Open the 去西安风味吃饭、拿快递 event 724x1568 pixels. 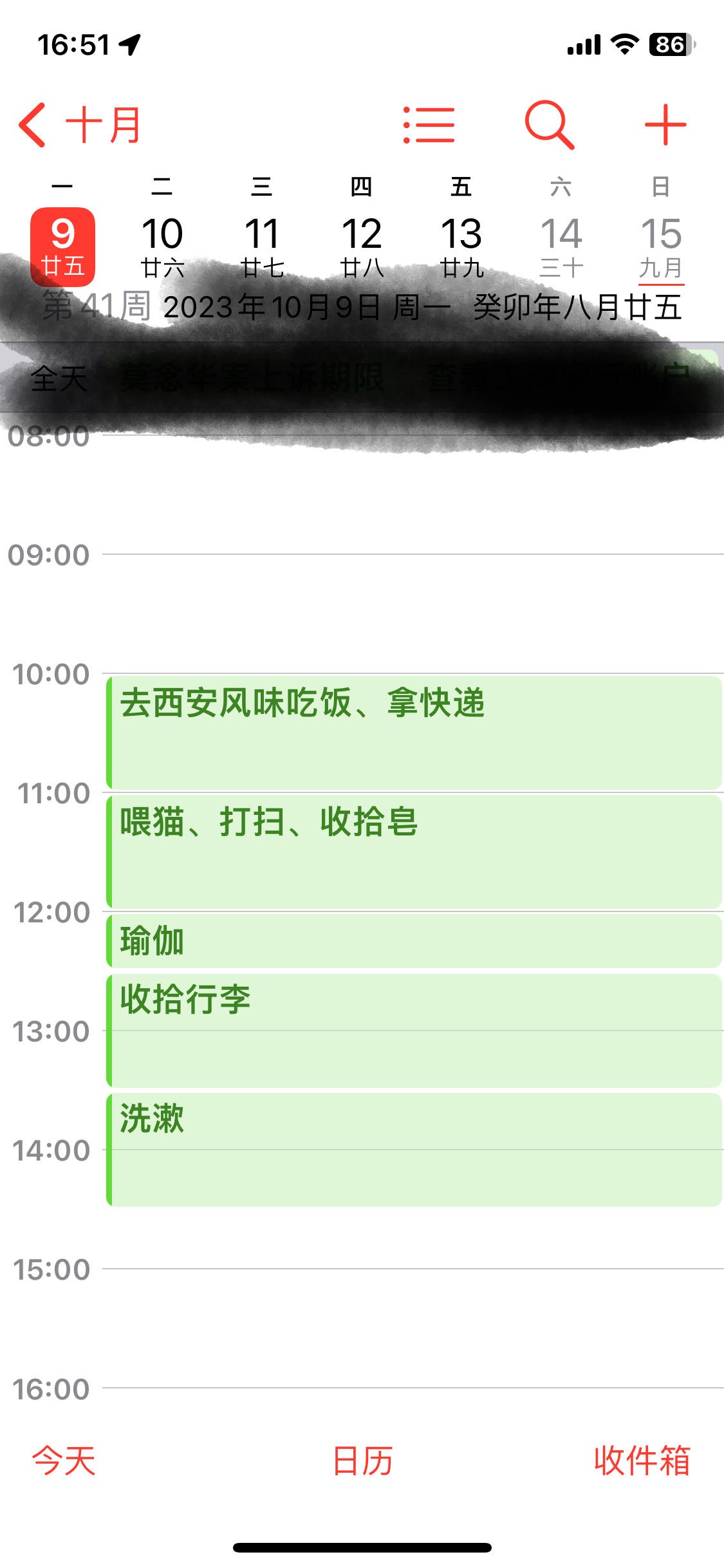click(x=413, y=733)
